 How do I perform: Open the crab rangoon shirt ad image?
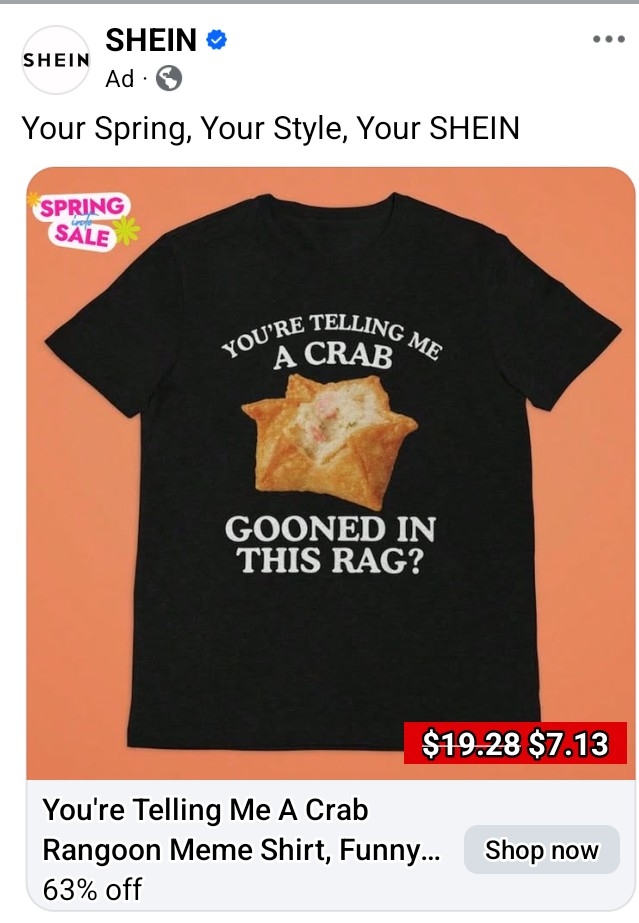click(330, 472)
